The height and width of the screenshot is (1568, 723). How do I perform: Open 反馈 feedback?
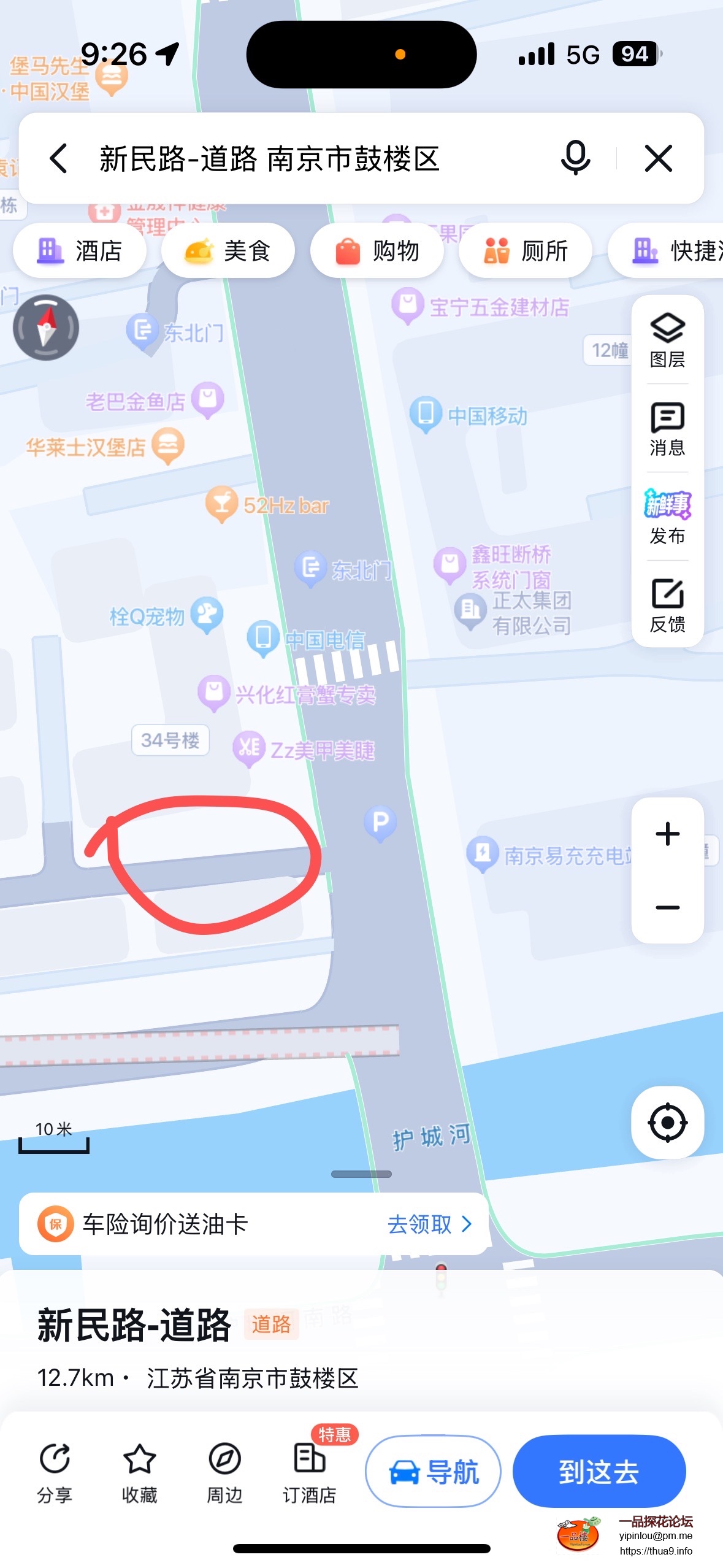tap(667, 605)
